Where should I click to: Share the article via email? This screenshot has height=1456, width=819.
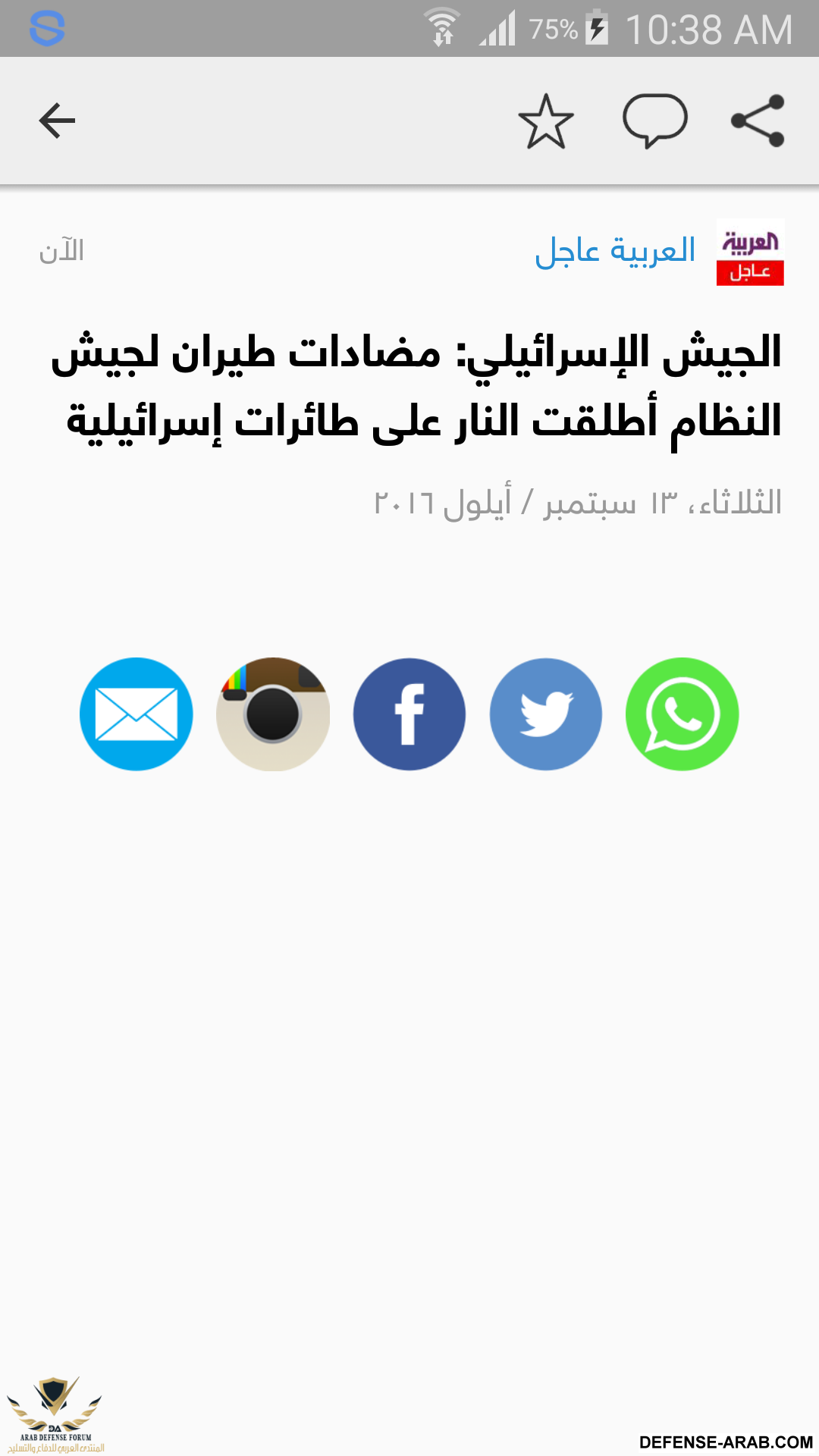pos(136,714)
